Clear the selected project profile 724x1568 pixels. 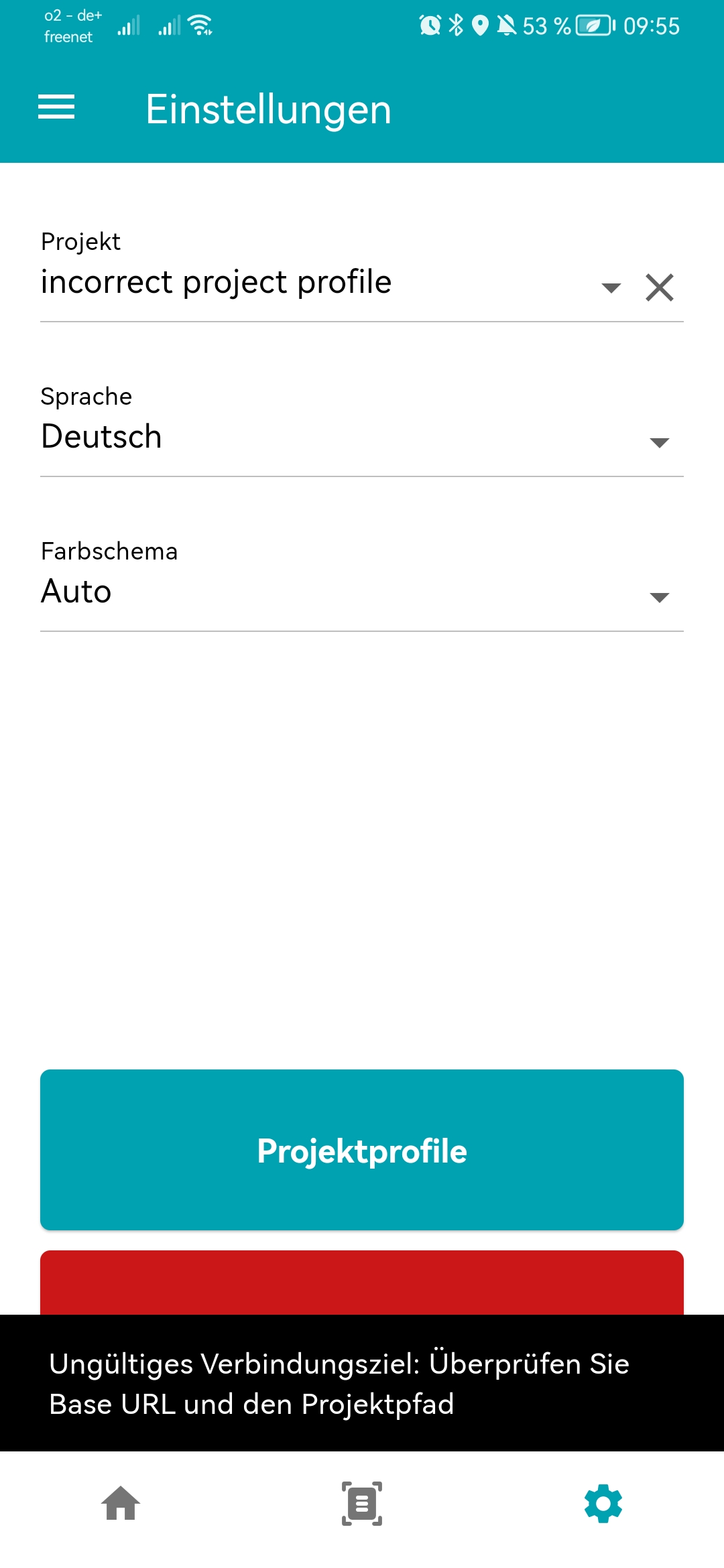660,288
